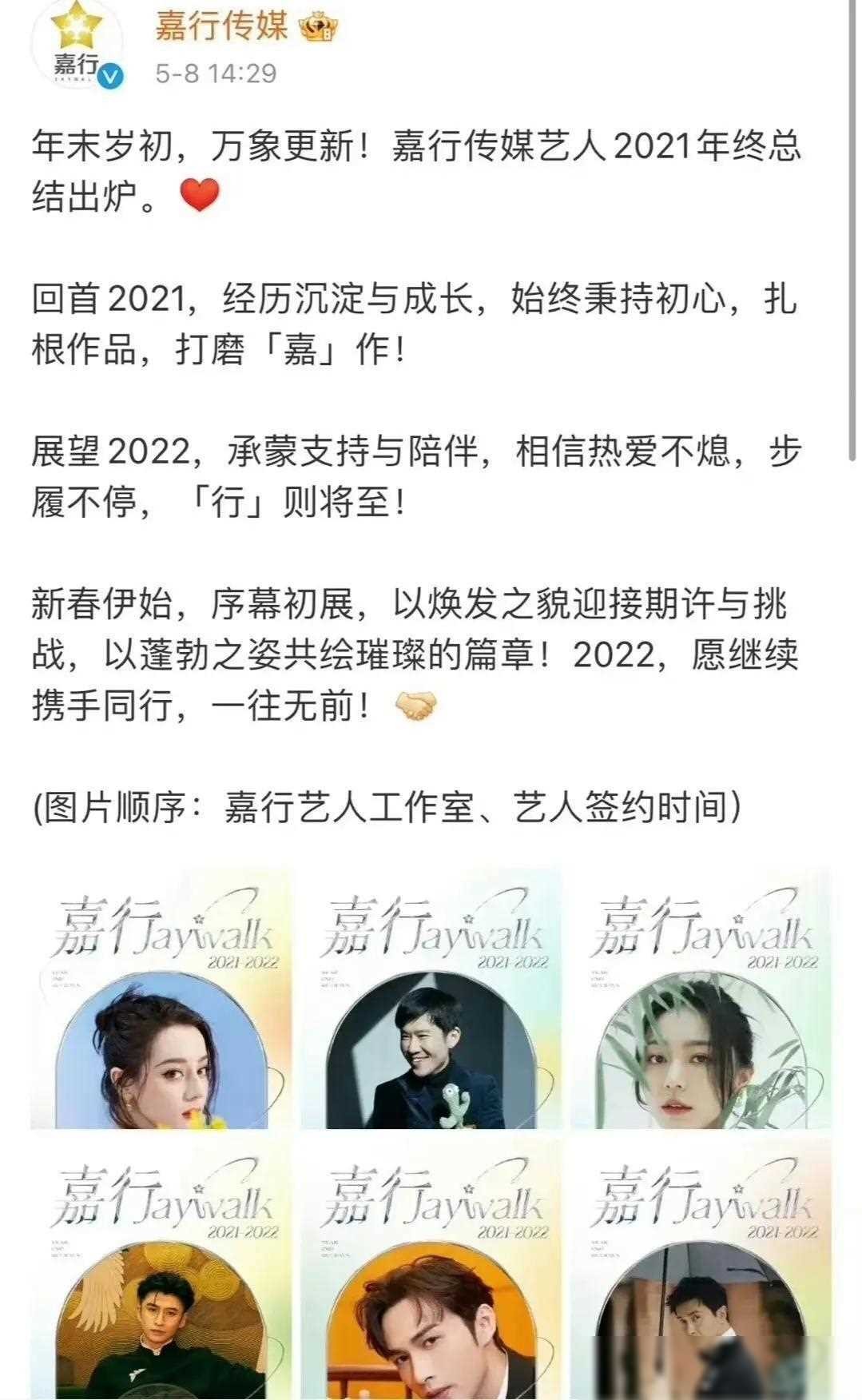Open the poster image with green bamboo leaves
862x1400 pixels.
point(701,998)
